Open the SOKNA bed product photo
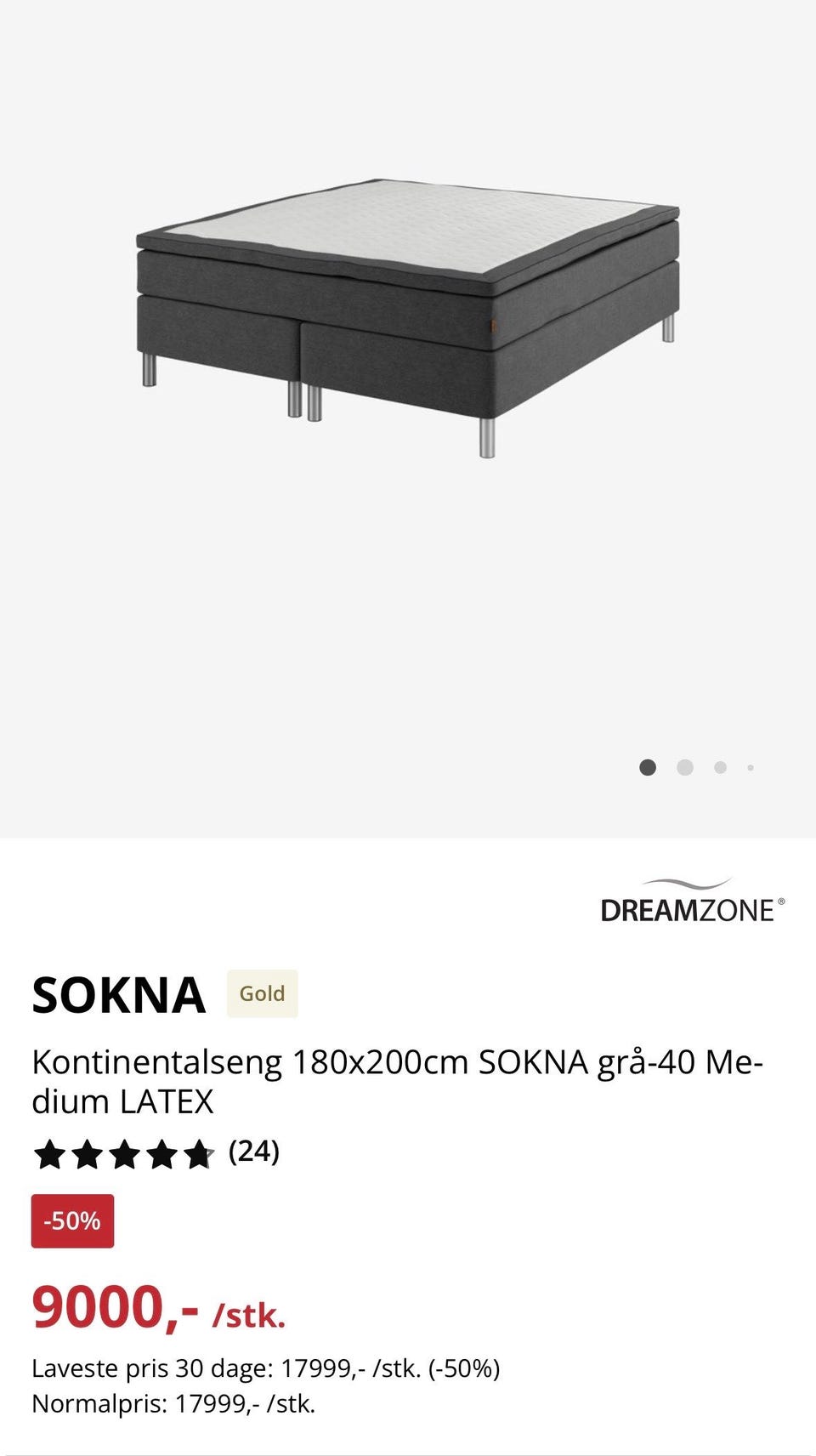Image resolution: width=816 pixels, height=1456 pixels. click(408, 319)
